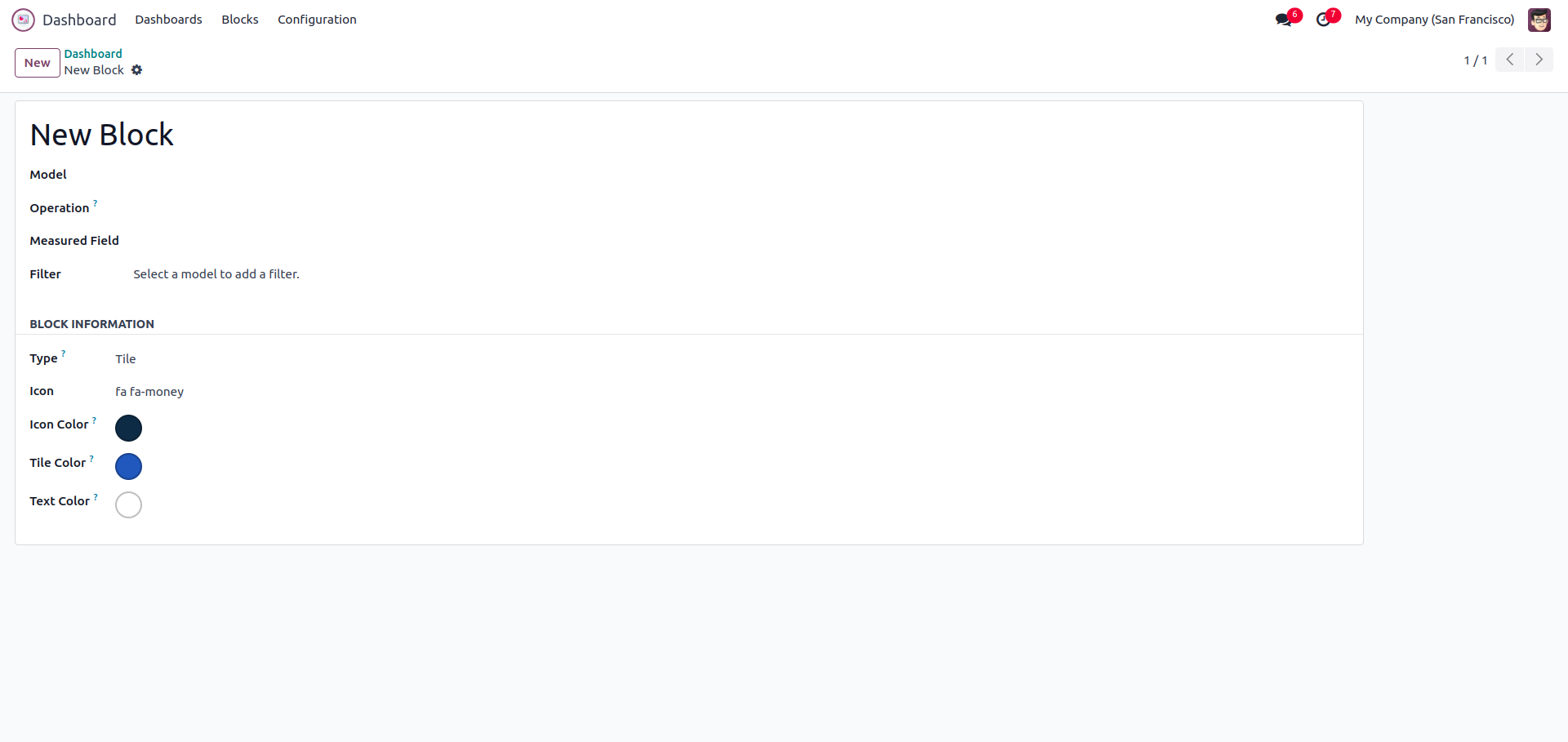Image resolution: width=1568 pixels, height=742 pixels.
Task: Click the New button
Action: [x=37, y=63]
